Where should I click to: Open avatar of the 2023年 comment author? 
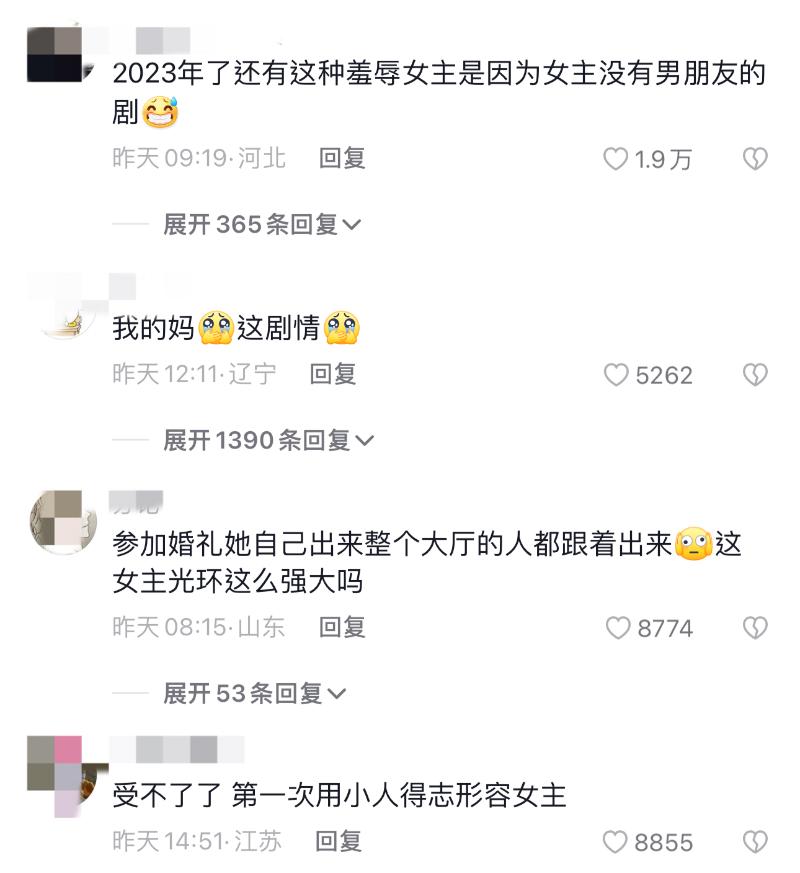[x=55, y=55]
